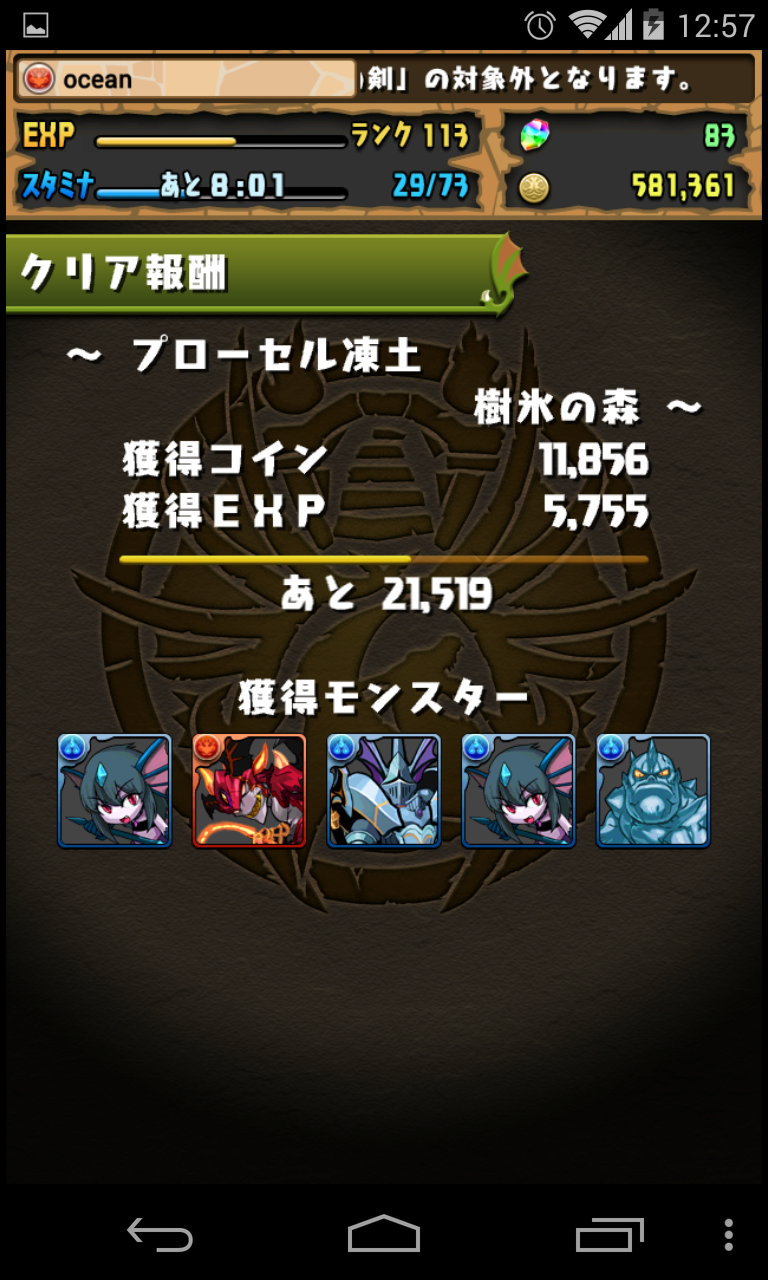Select the armored knight monster tile
Screen dimensions: 768x1280
[x=384, y=791]
